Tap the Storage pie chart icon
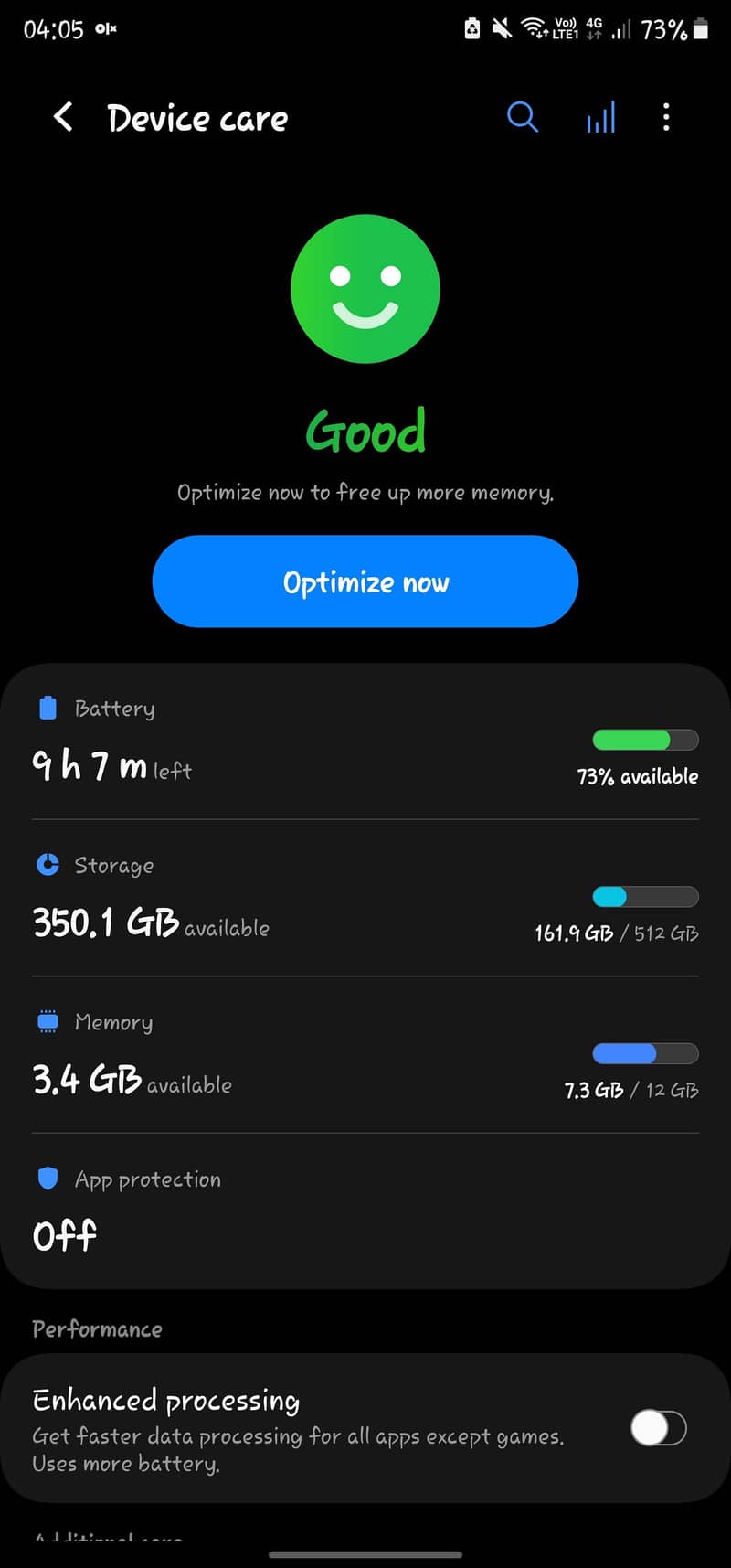The height and width of the screenshot is (1568, 731). click(47, 864)
